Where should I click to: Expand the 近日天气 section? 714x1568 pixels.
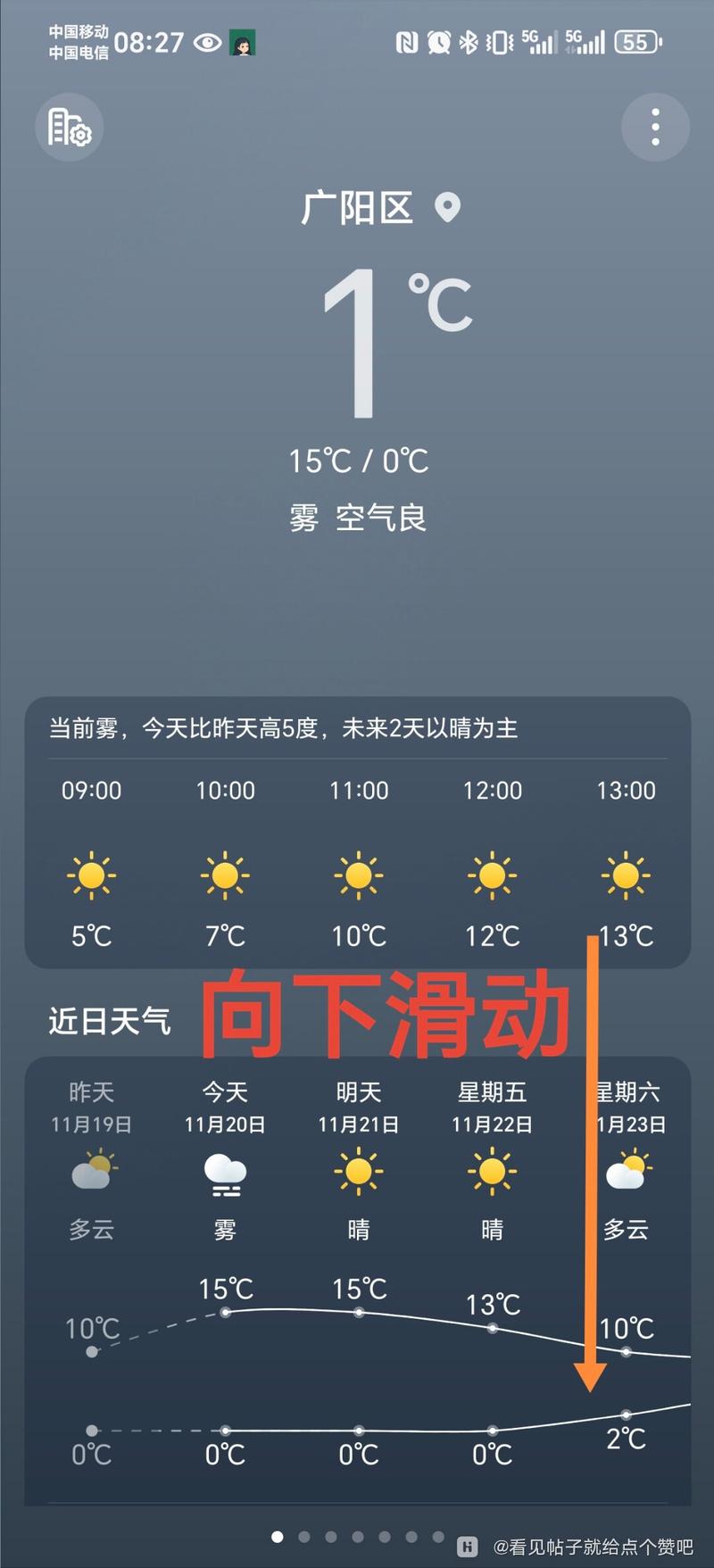click(x=109, y=1022)
